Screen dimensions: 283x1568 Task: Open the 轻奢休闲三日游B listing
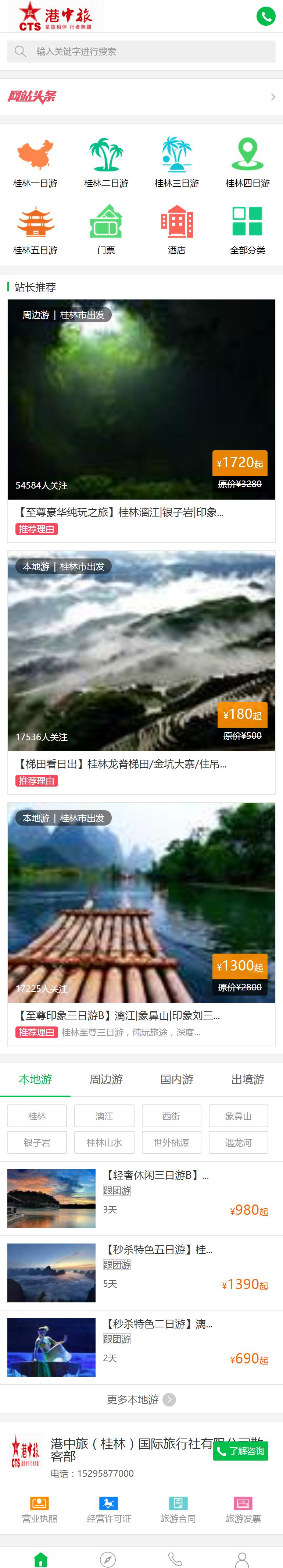pos(141,1199)
